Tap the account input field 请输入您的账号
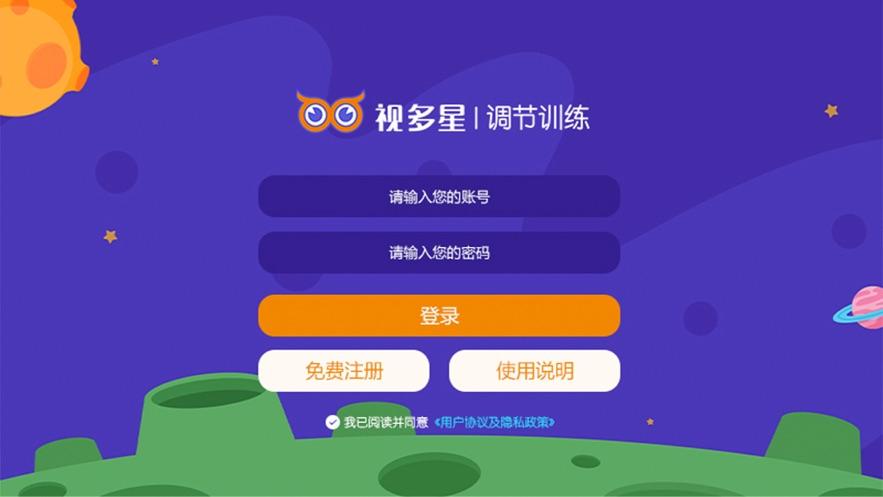This screenshot has height=497, width=883. (439, 197)
